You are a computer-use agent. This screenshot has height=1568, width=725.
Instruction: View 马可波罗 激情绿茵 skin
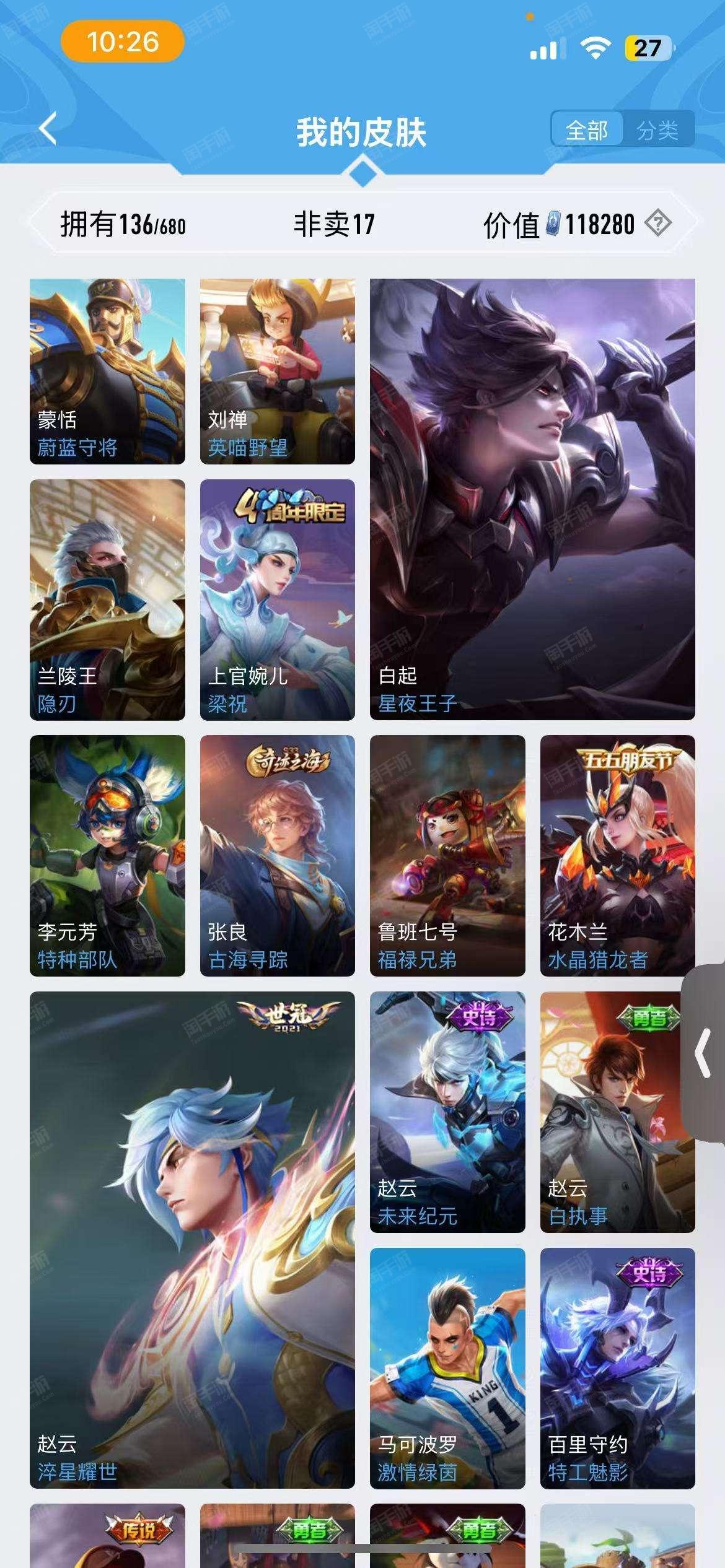coord(447,1369)
